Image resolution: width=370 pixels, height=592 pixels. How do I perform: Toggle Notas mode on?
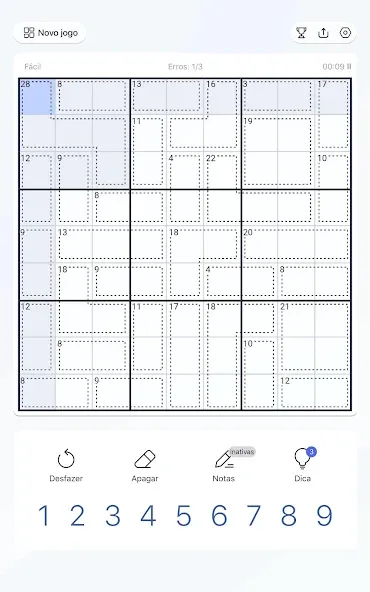[224, 465]
